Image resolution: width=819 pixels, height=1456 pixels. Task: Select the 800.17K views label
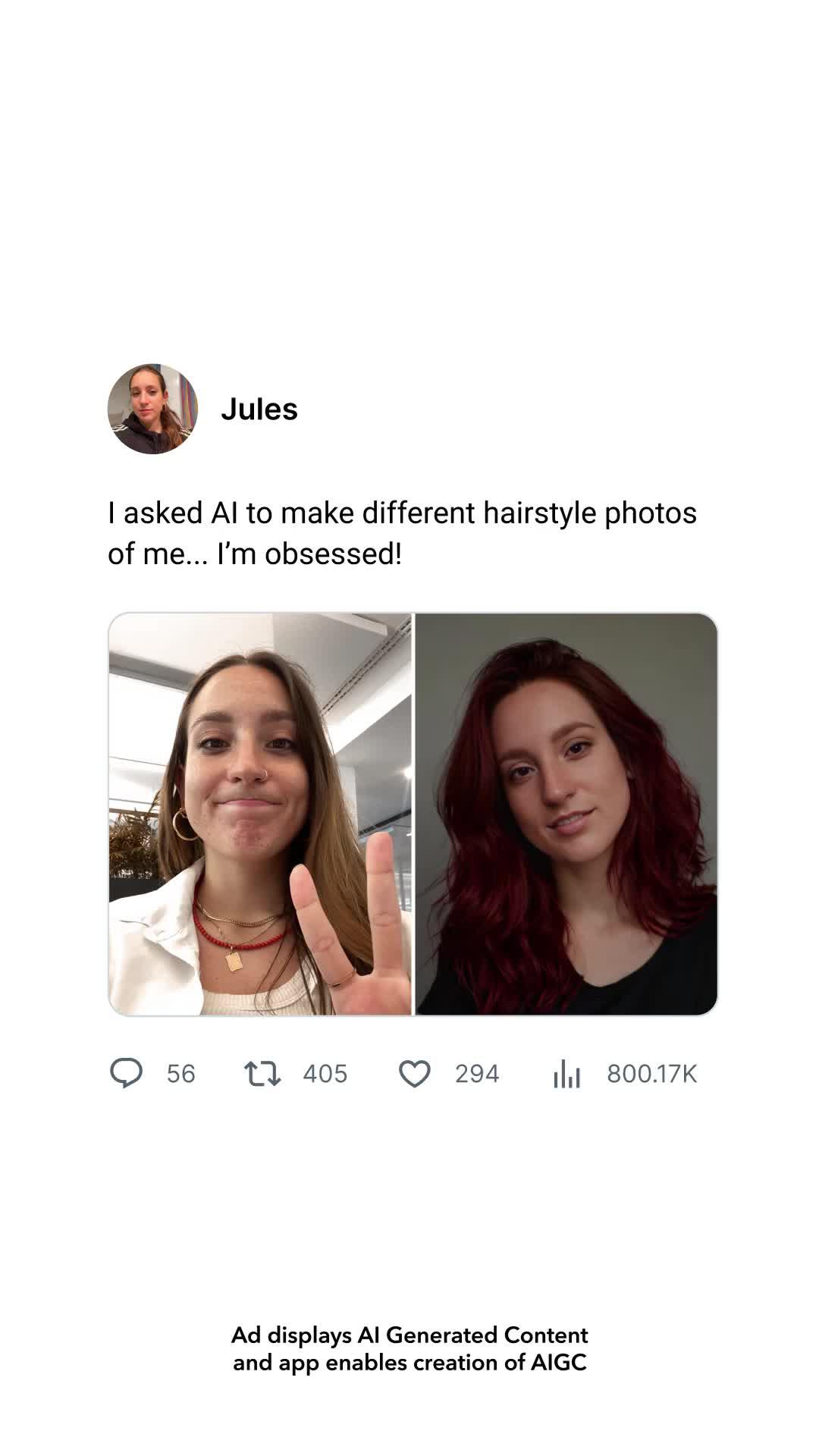(x=651, y=1072)
